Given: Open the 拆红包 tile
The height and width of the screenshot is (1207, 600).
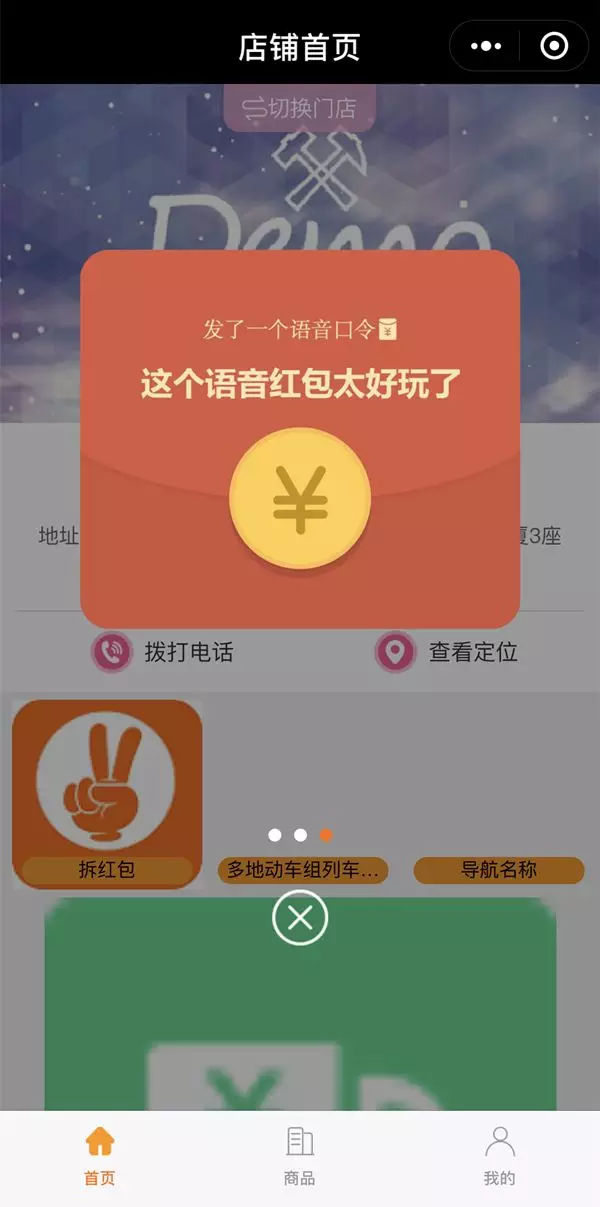Looking at the screenshot, I should coord(107,792).
